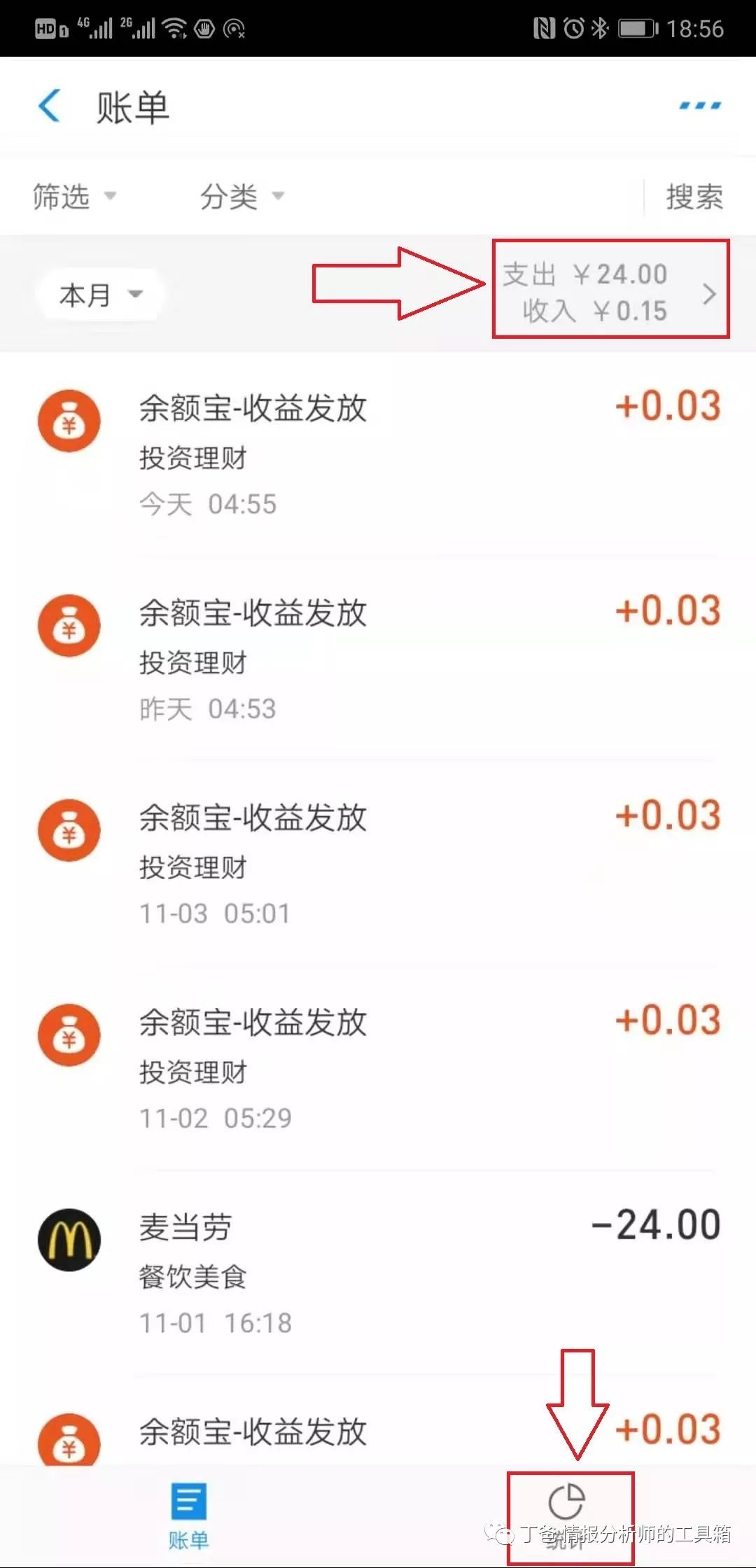
Task: Open the 支出/收入 monthly summary
Action: pyautogui.click(x=610, y=292)
